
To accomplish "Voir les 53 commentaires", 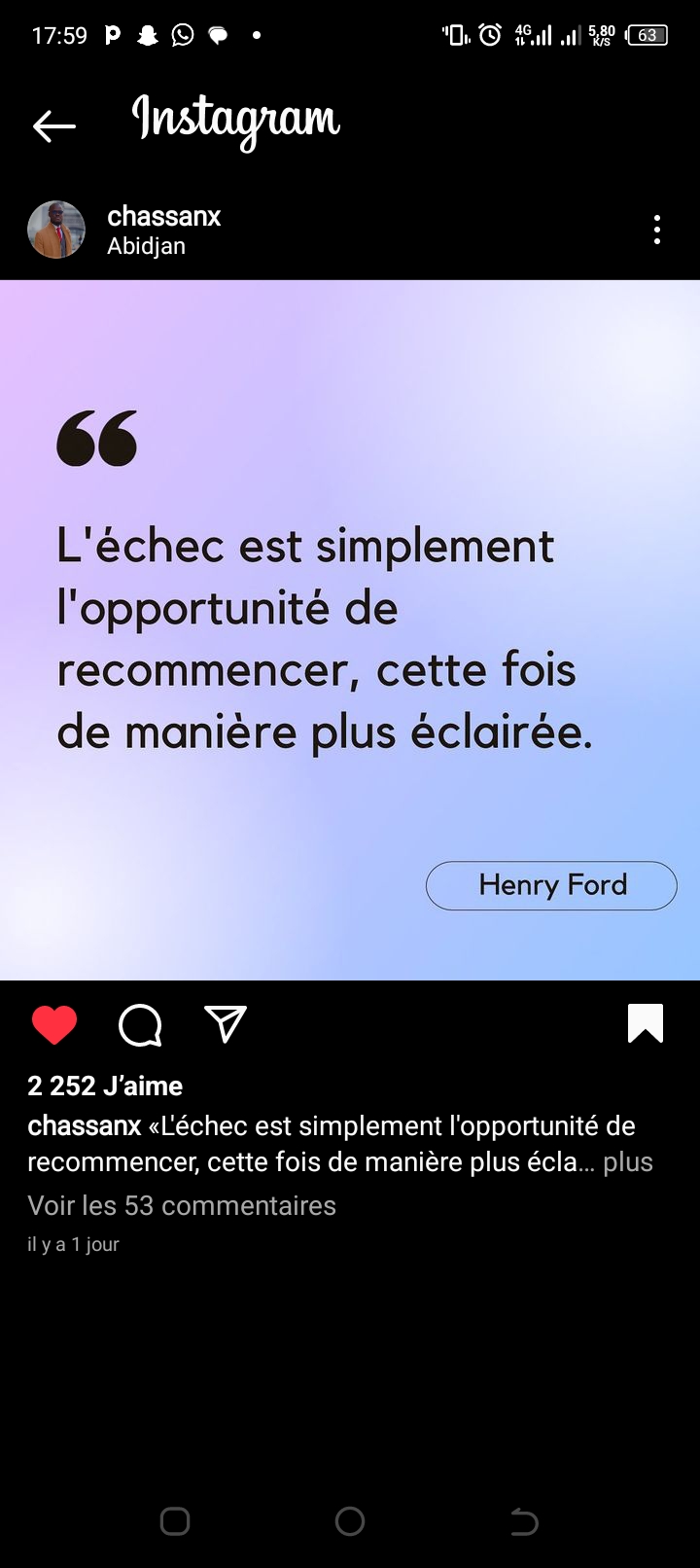I will pos(182,1205).
